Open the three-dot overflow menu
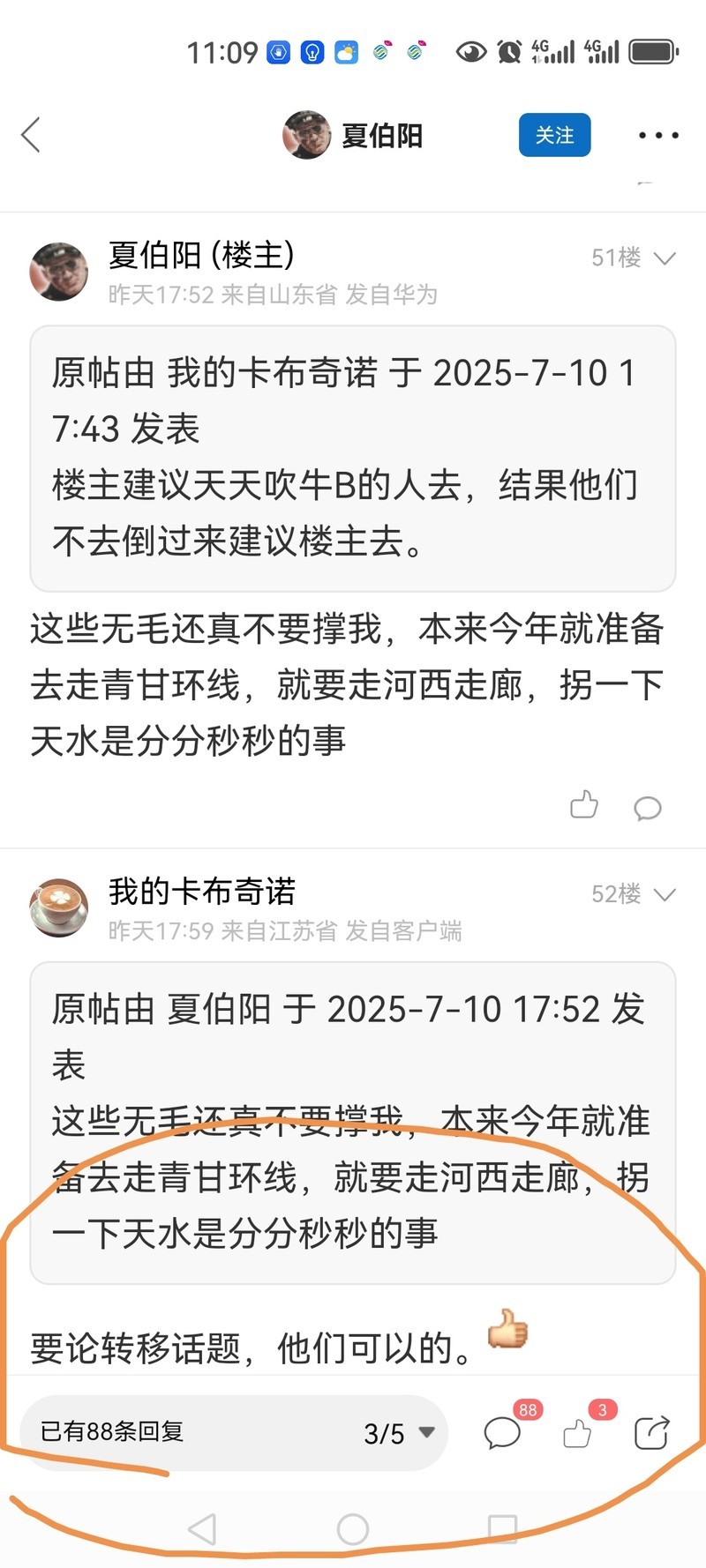Image resolution: width=706 pixels, height=1568 pixels. 658,136
